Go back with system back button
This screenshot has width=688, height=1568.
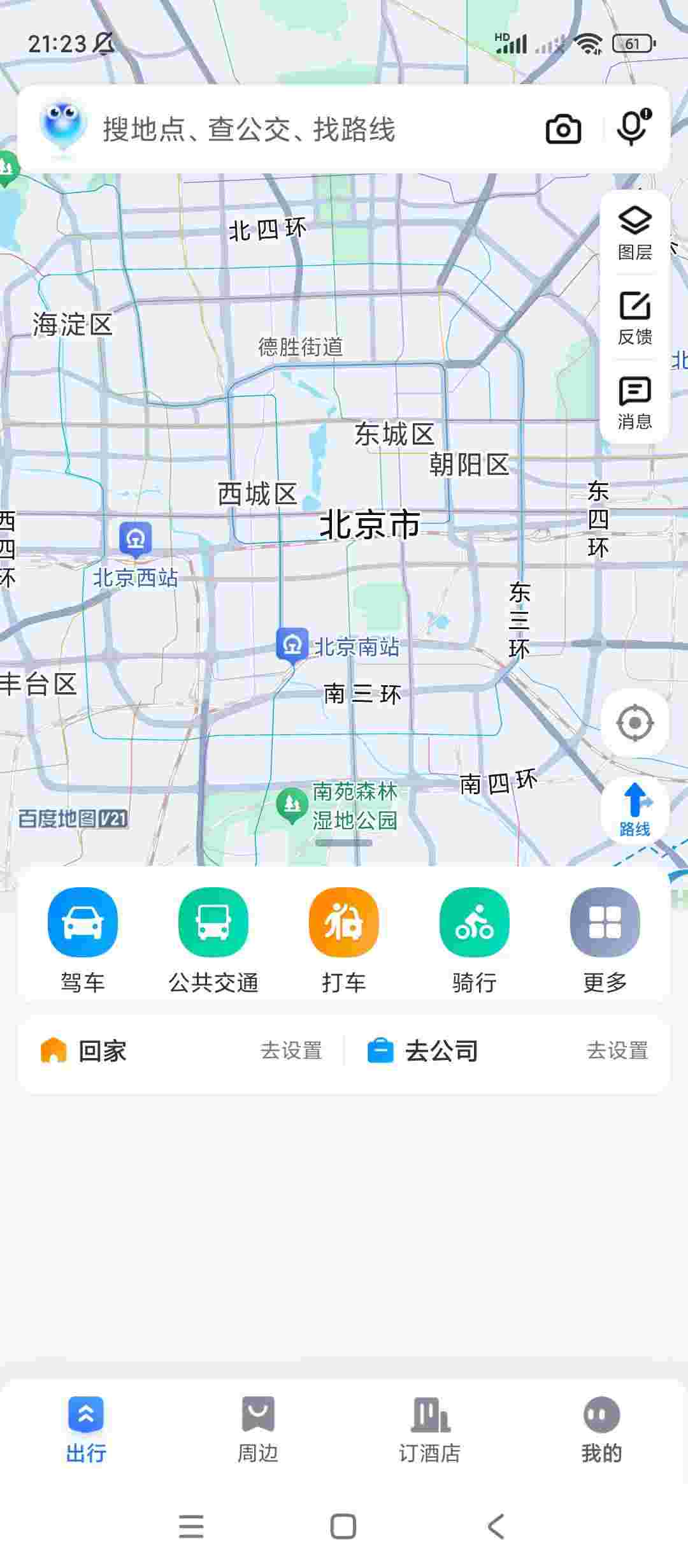(496, 1526)
